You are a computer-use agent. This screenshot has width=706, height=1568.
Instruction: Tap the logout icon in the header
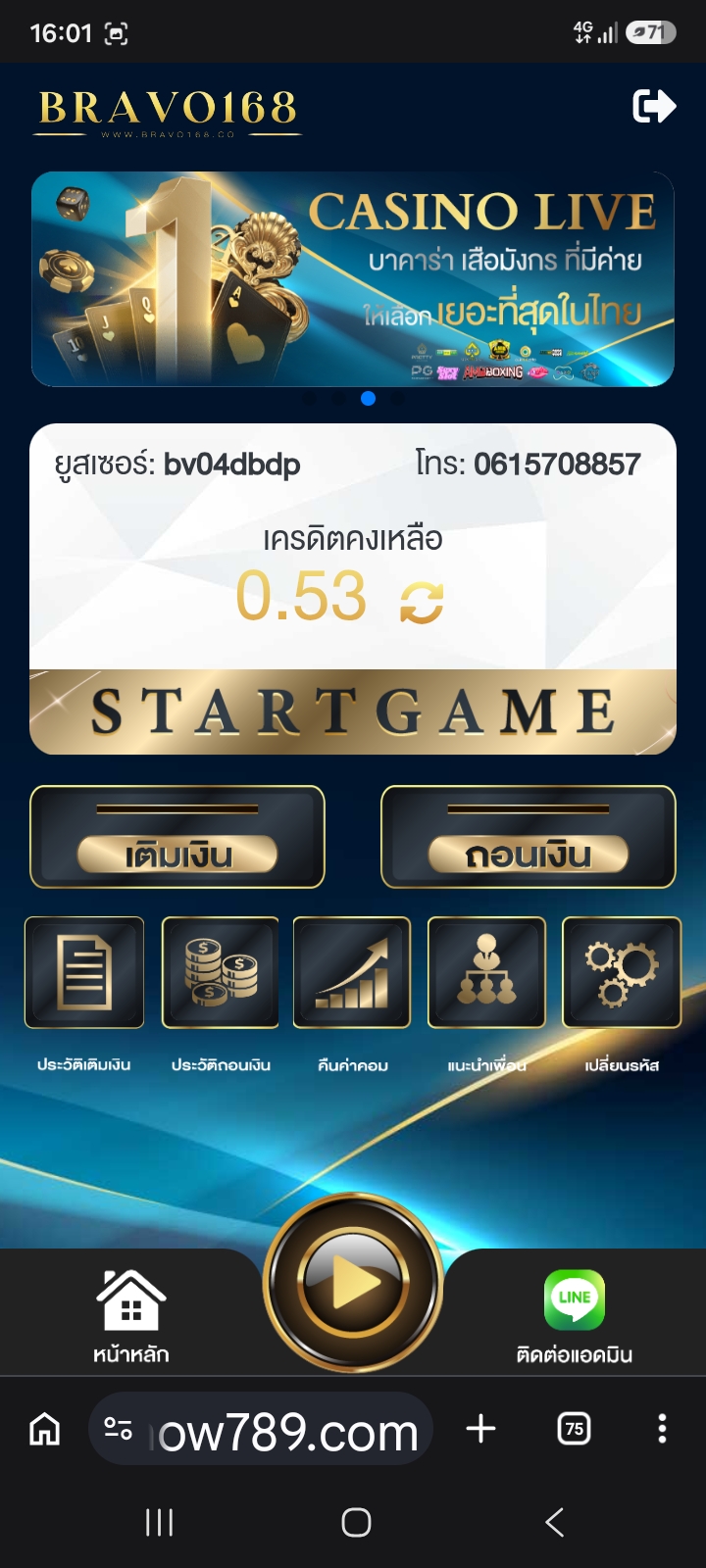[x=654, y=106]
